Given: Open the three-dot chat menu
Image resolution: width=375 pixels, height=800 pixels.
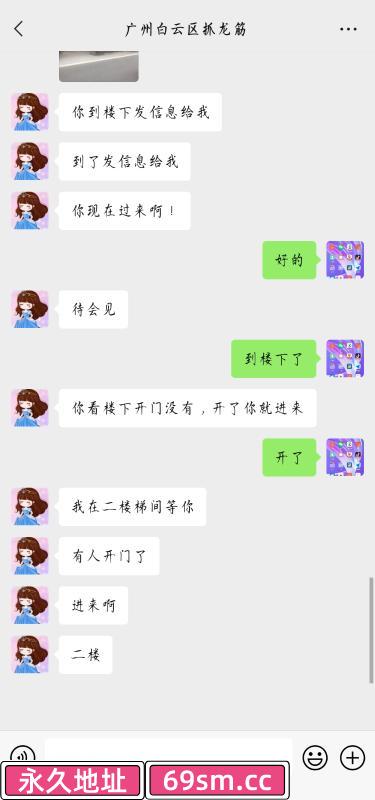Looking at the screenshot, I should pyautogui.click(x=348, y=29).
